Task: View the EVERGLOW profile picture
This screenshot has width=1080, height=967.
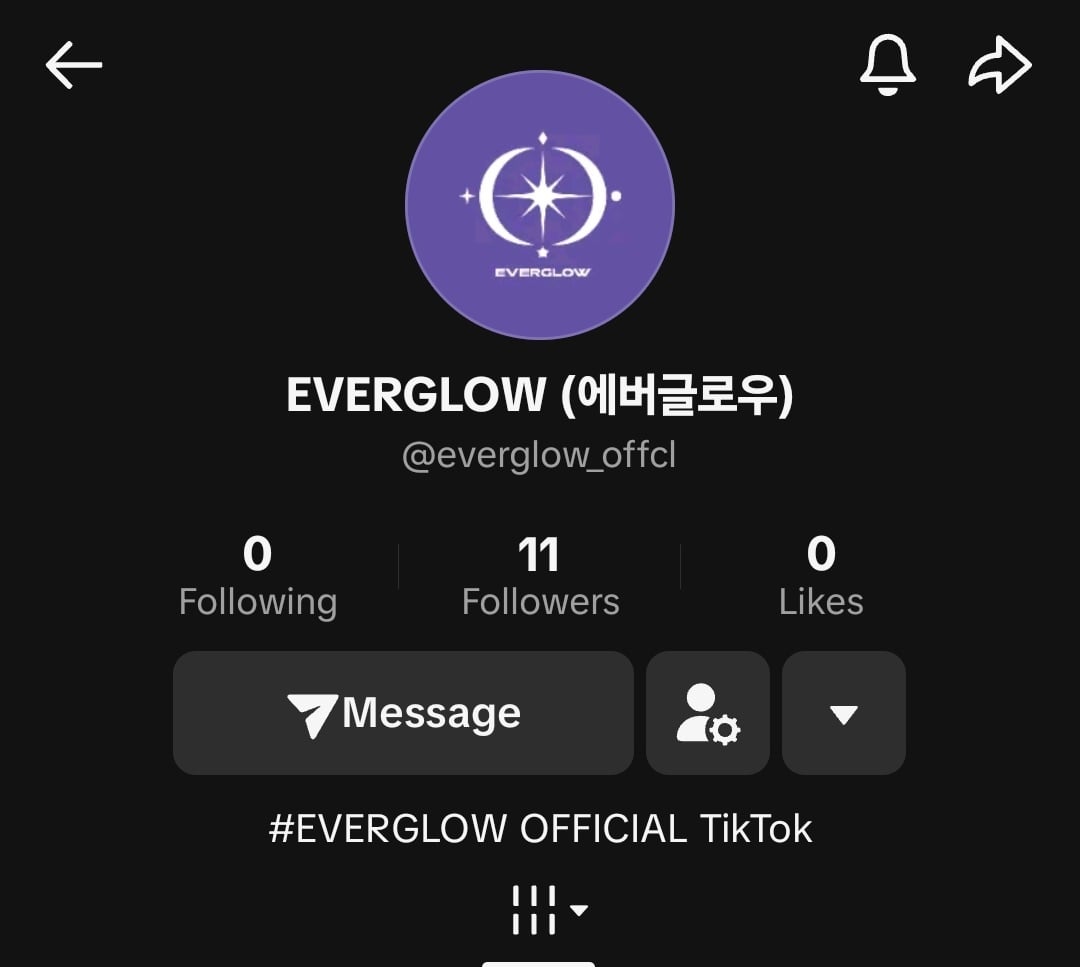Action: tap(540, 205)
